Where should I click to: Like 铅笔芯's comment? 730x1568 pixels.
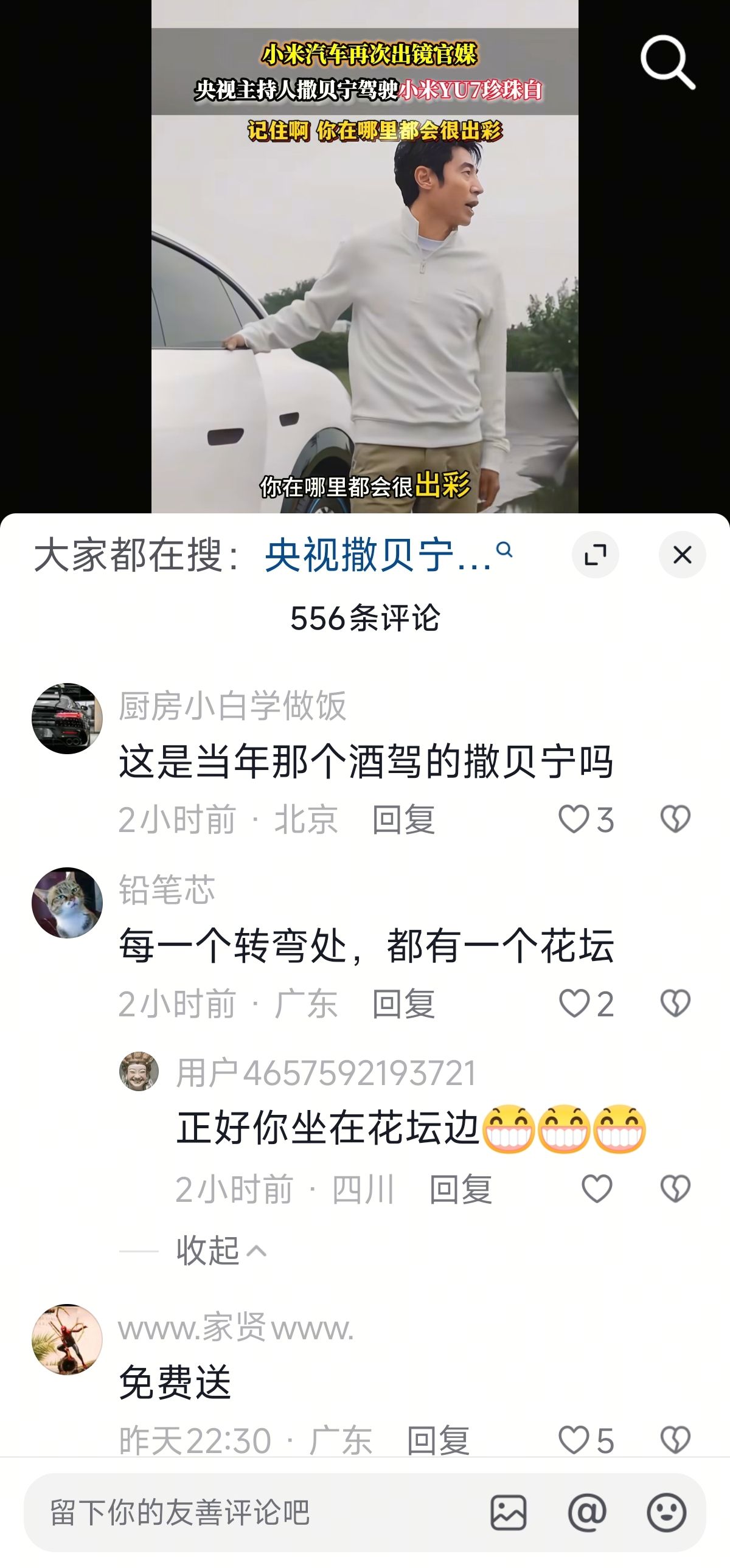click(574, 1003)
